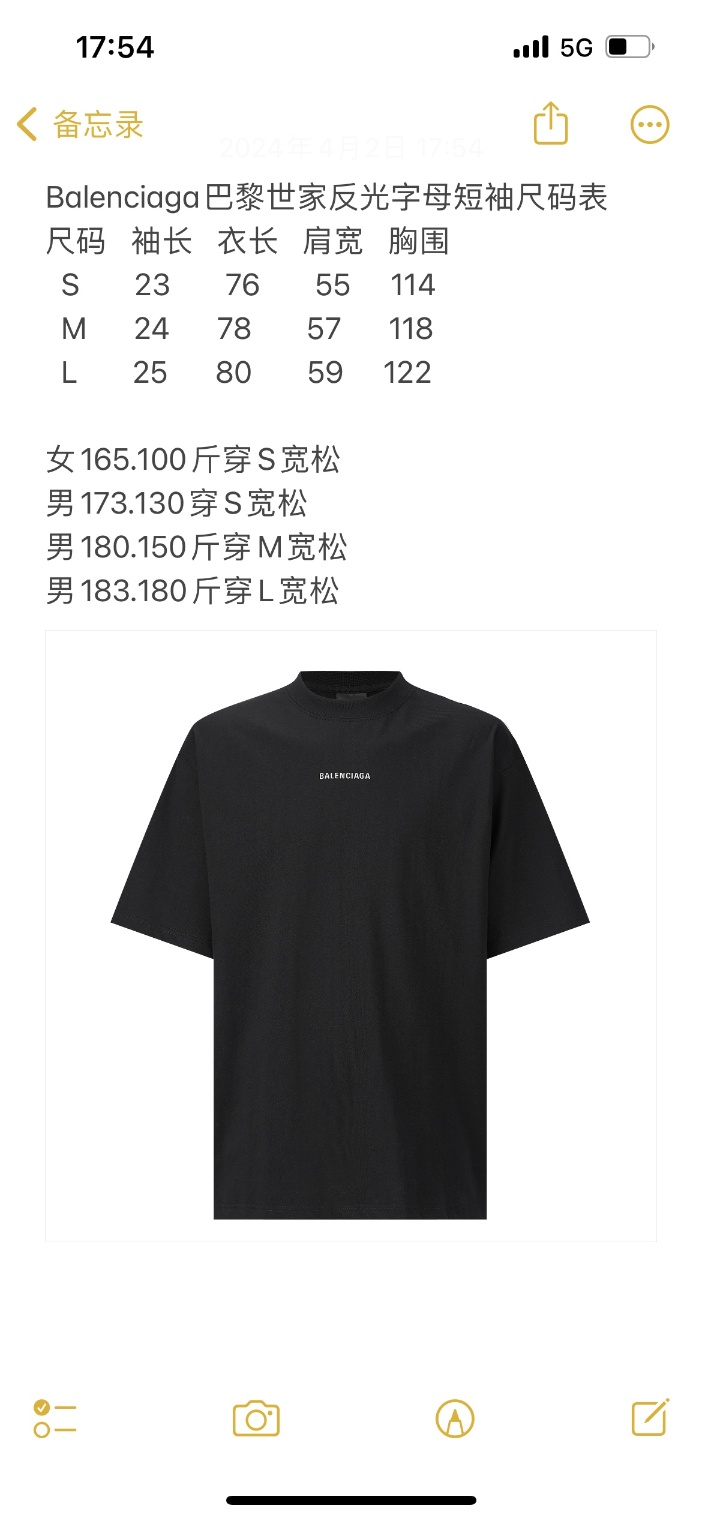Compose a new note
702x1519 pixels.
point(650,1417)
